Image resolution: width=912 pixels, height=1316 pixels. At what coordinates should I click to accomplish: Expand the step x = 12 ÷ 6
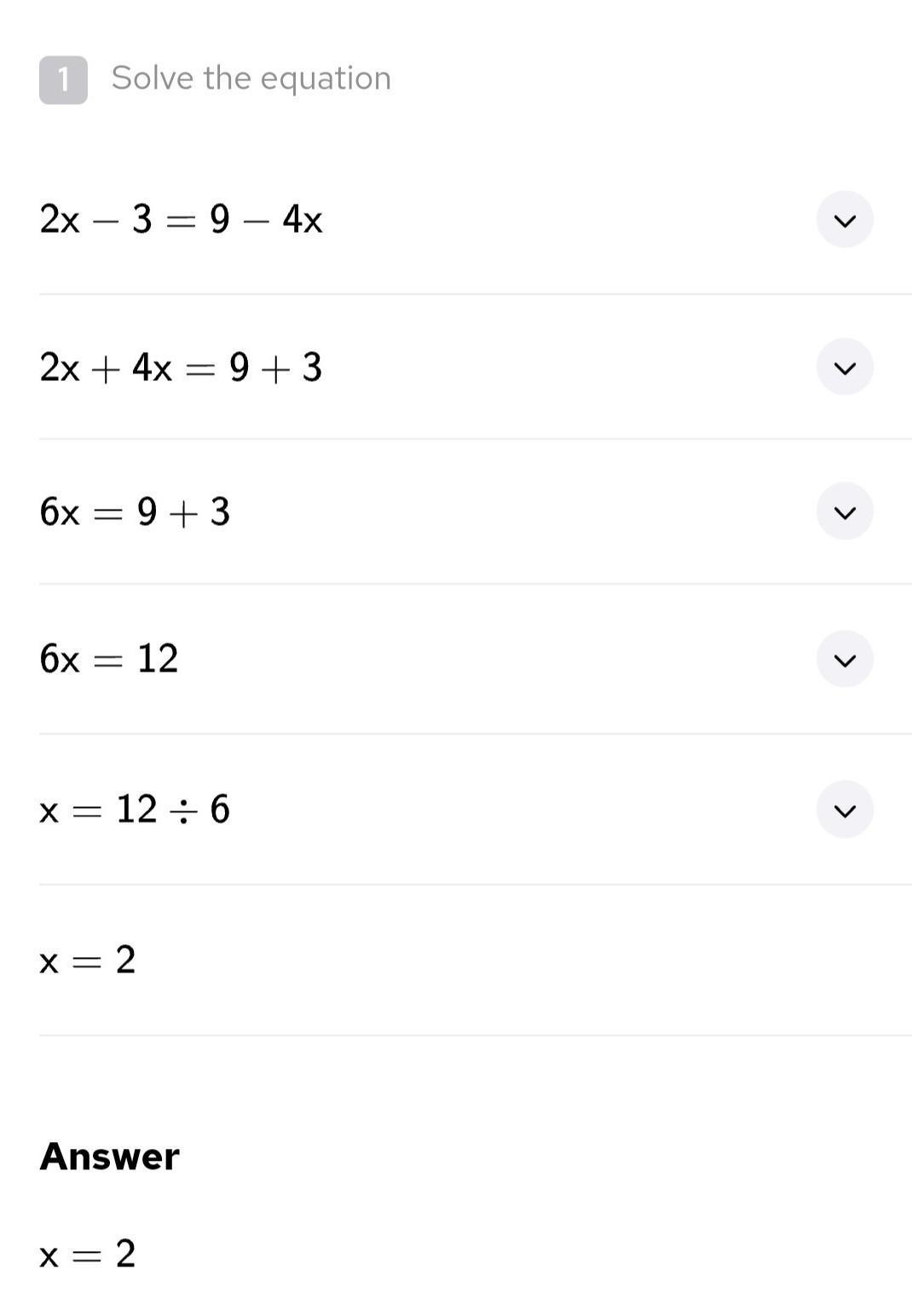point(845,810)
